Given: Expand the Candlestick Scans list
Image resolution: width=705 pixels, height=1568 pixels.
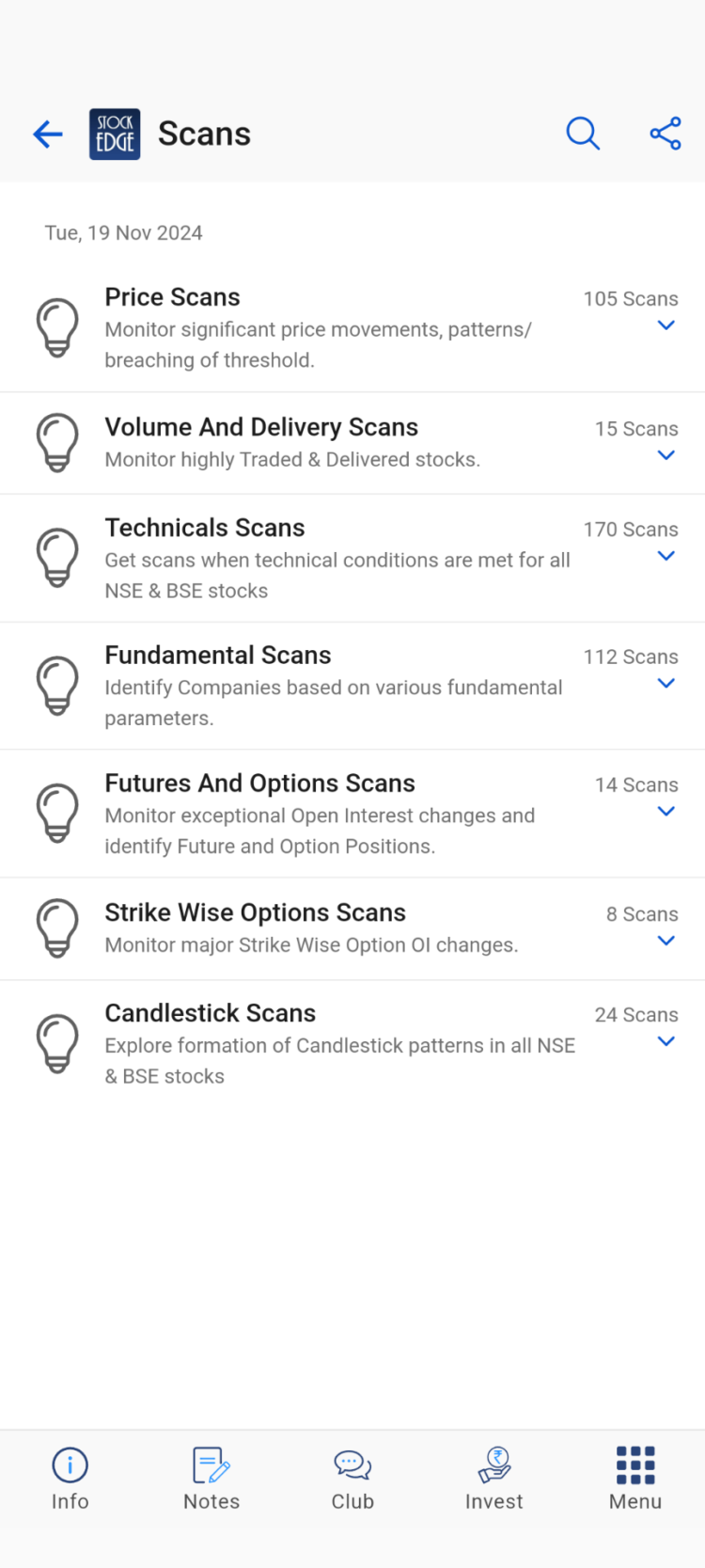Looking at the screenshot, I should click(x=666, y=1041).
